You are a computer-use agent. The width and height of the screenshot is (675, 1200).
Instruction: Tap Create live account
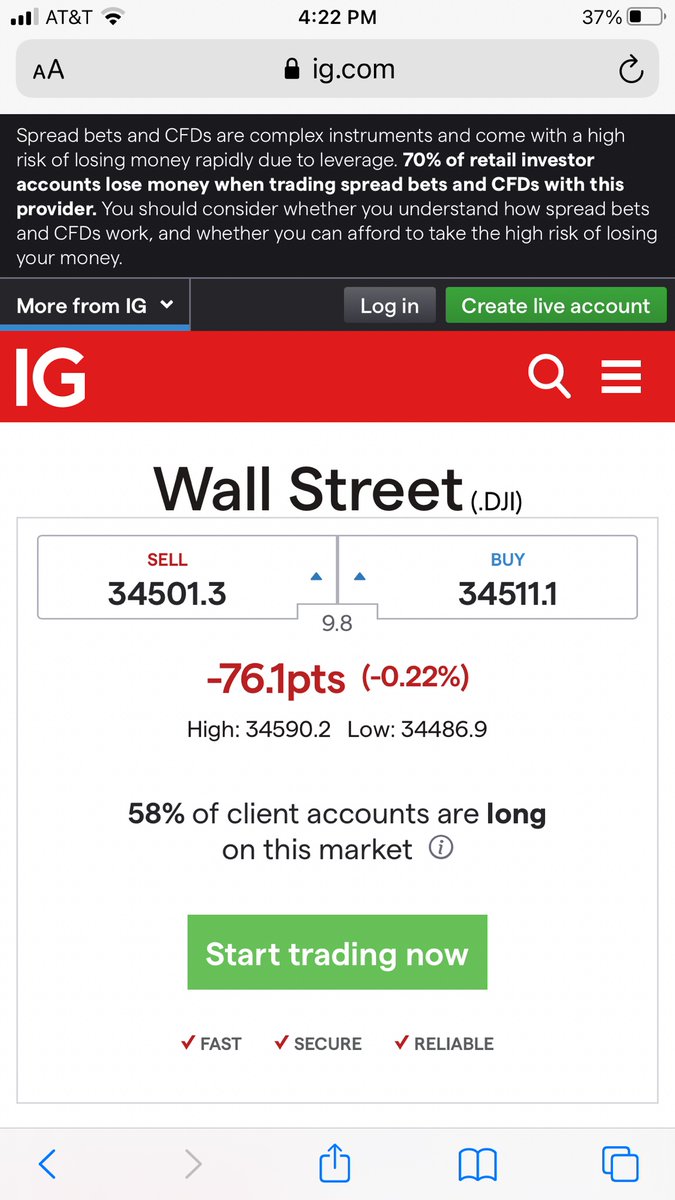pyautogui.click(x=556, y=306)
